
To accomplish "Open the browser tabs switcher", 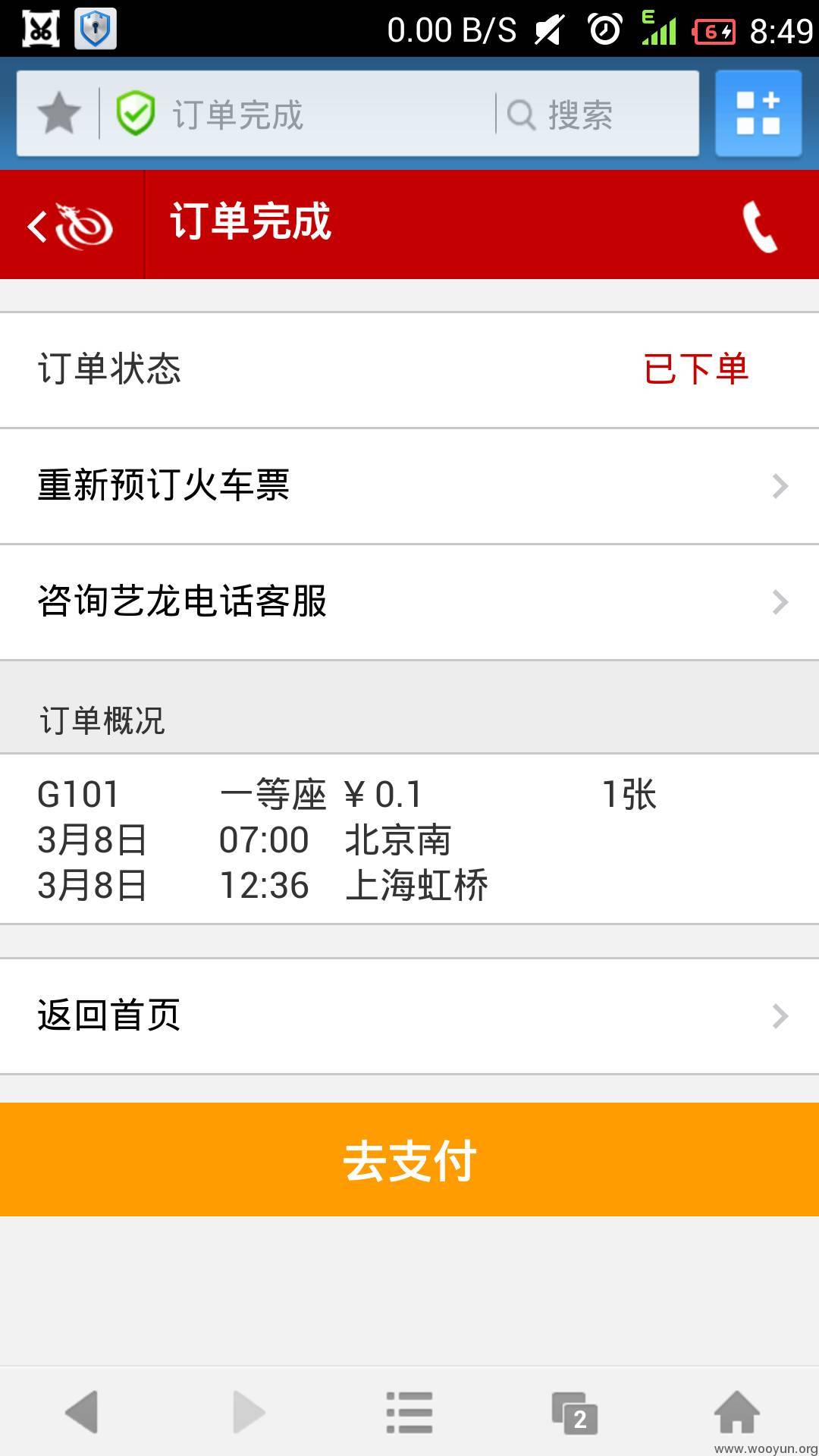I will click(575, 1413).
